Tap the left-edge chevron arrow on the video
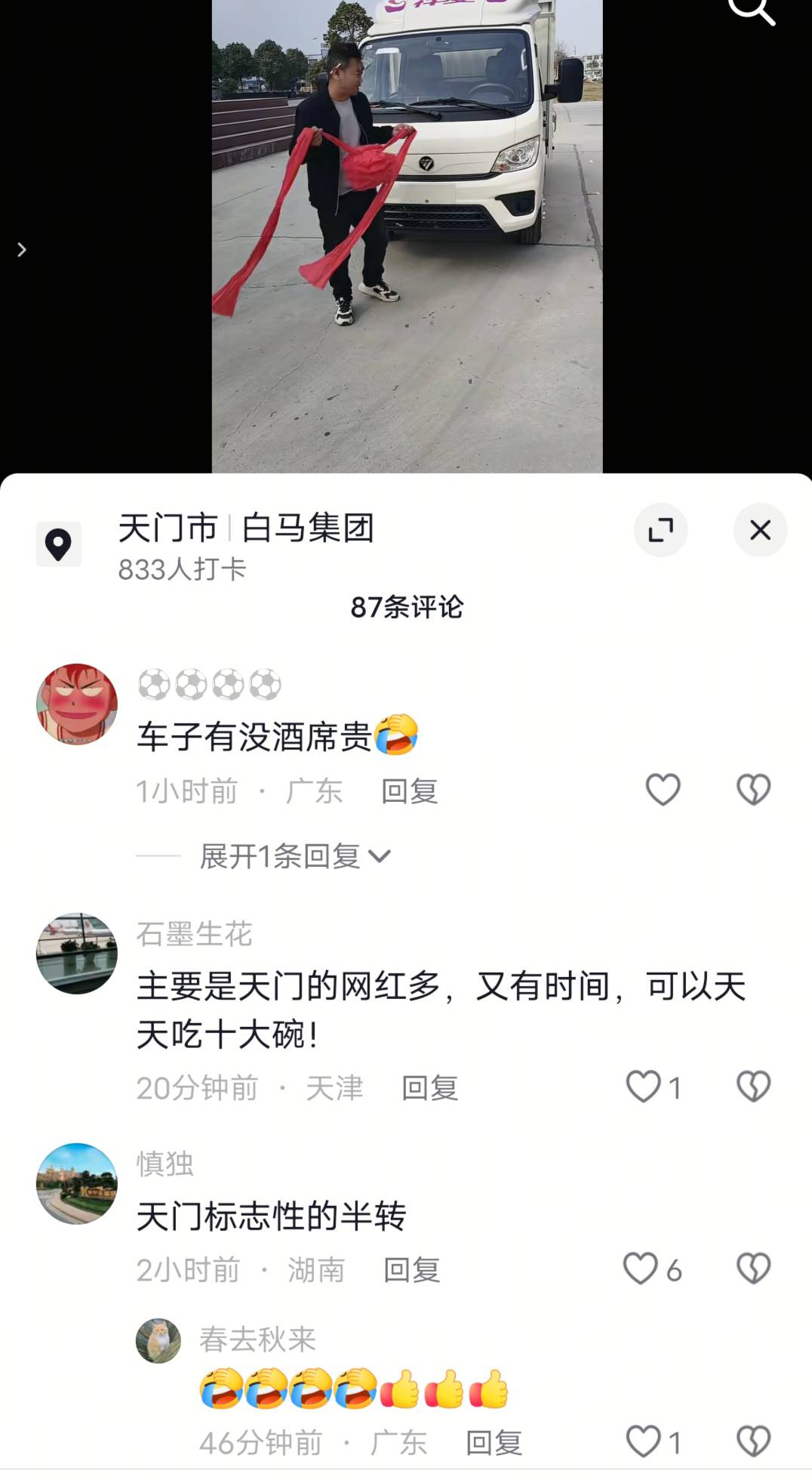Viewport: 812px width, 1480px height. (x=22, y=250)
